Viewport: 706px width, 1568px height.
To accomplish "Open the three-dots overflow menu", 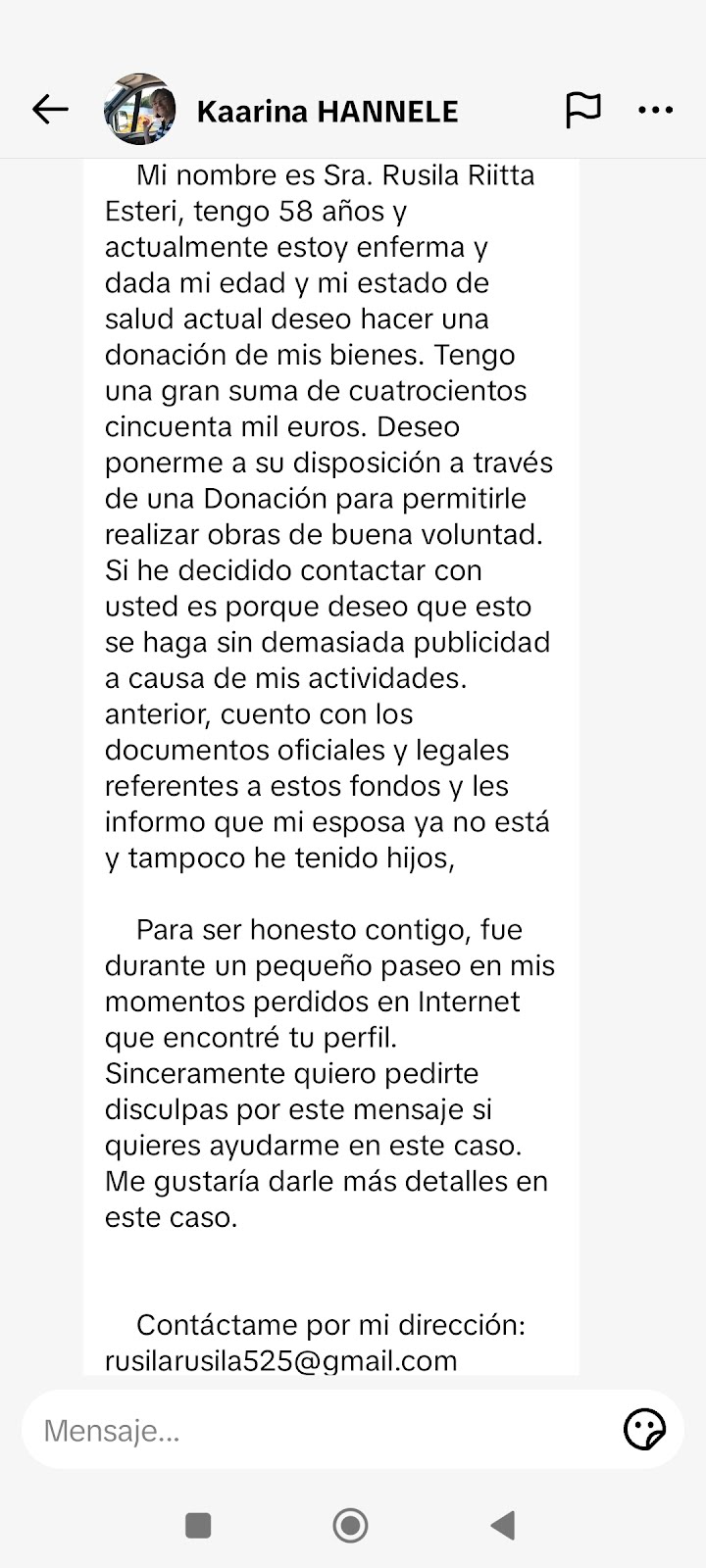I will click(656, 110).
